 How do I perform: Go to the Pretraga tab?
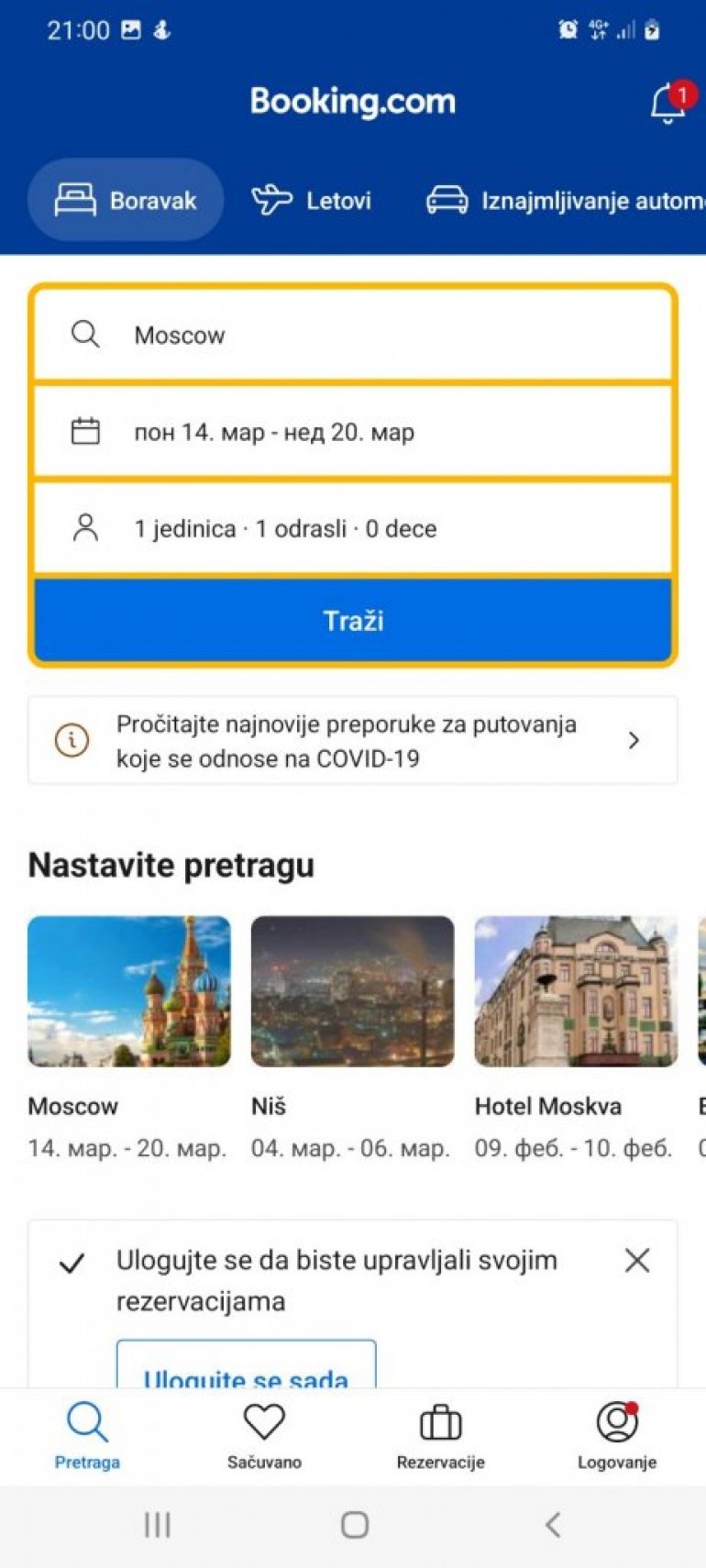pos(87,1435)
